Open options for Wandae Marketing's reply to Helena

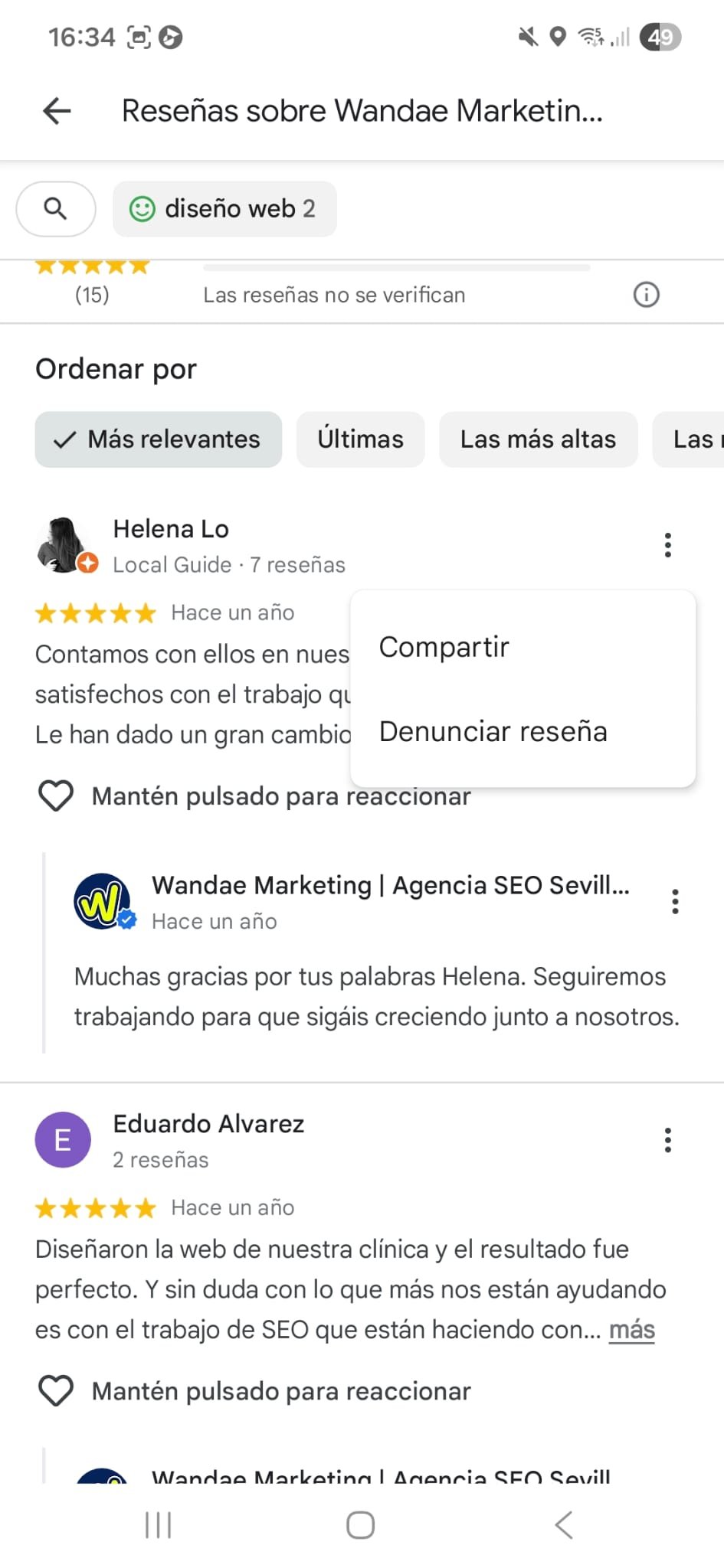point(675,902)
